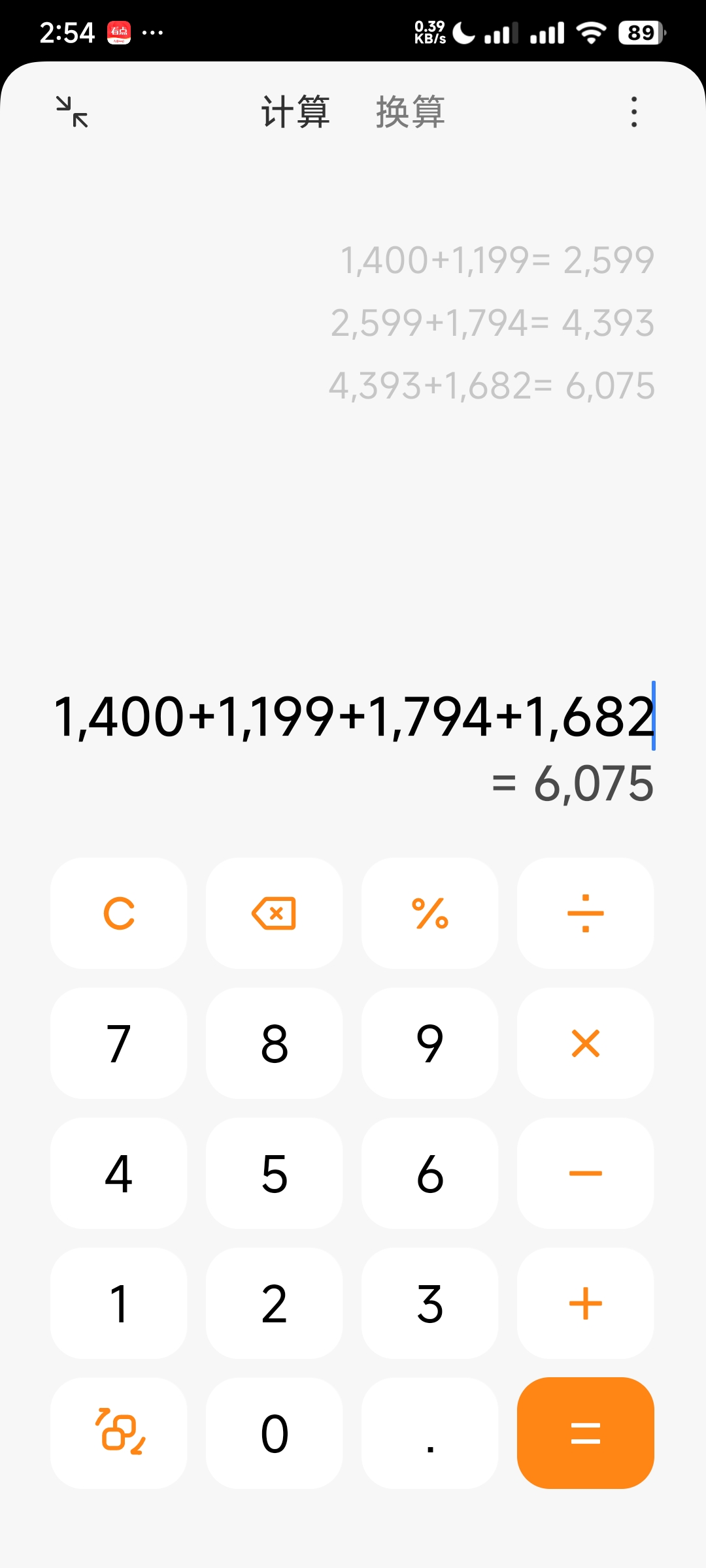Image resolution: width=706 pixels, height=1568 pixels.
Task: Enter digit 9
Action: pos(429,1043)
